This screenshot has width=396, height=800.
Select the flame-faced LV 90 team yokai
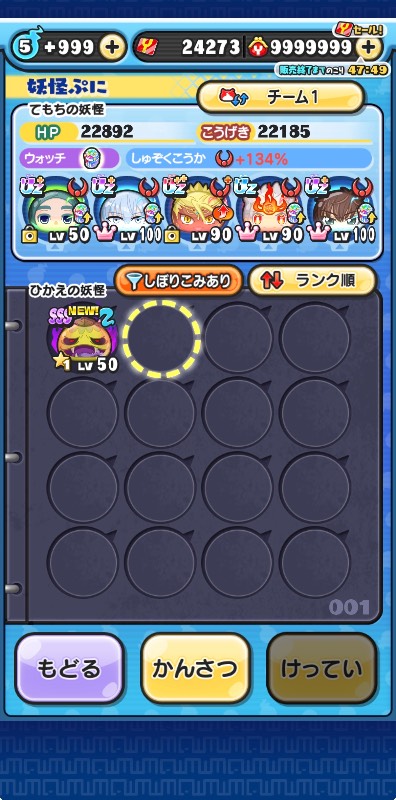point(269,210)
